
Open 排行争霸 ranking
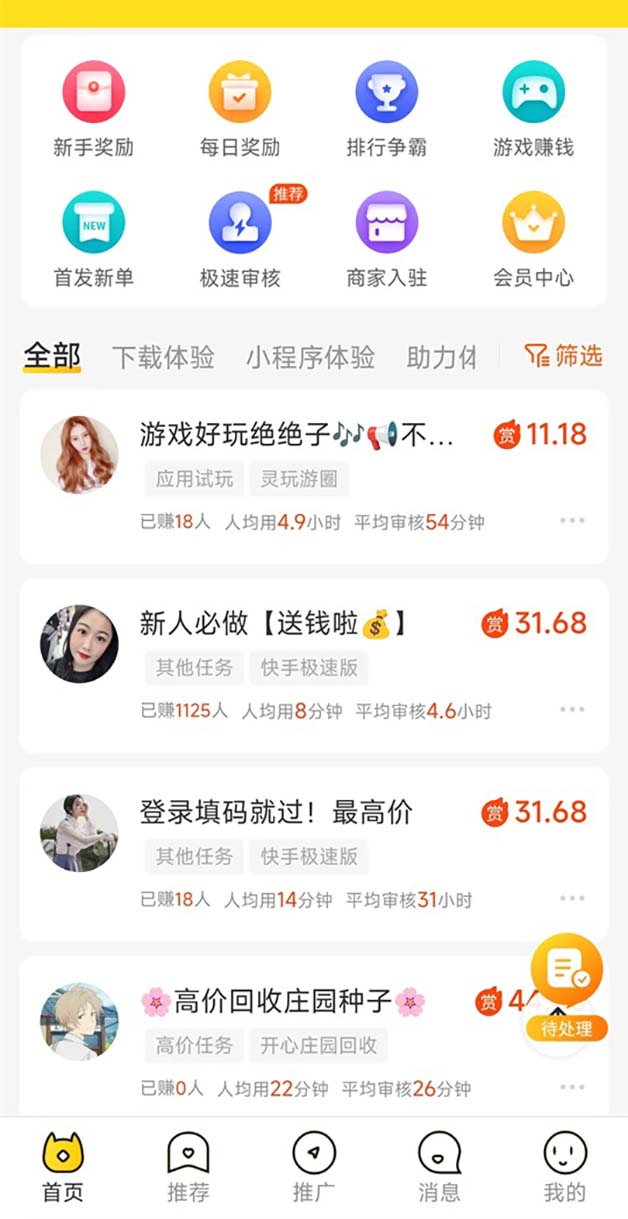[x=387, y=109]
